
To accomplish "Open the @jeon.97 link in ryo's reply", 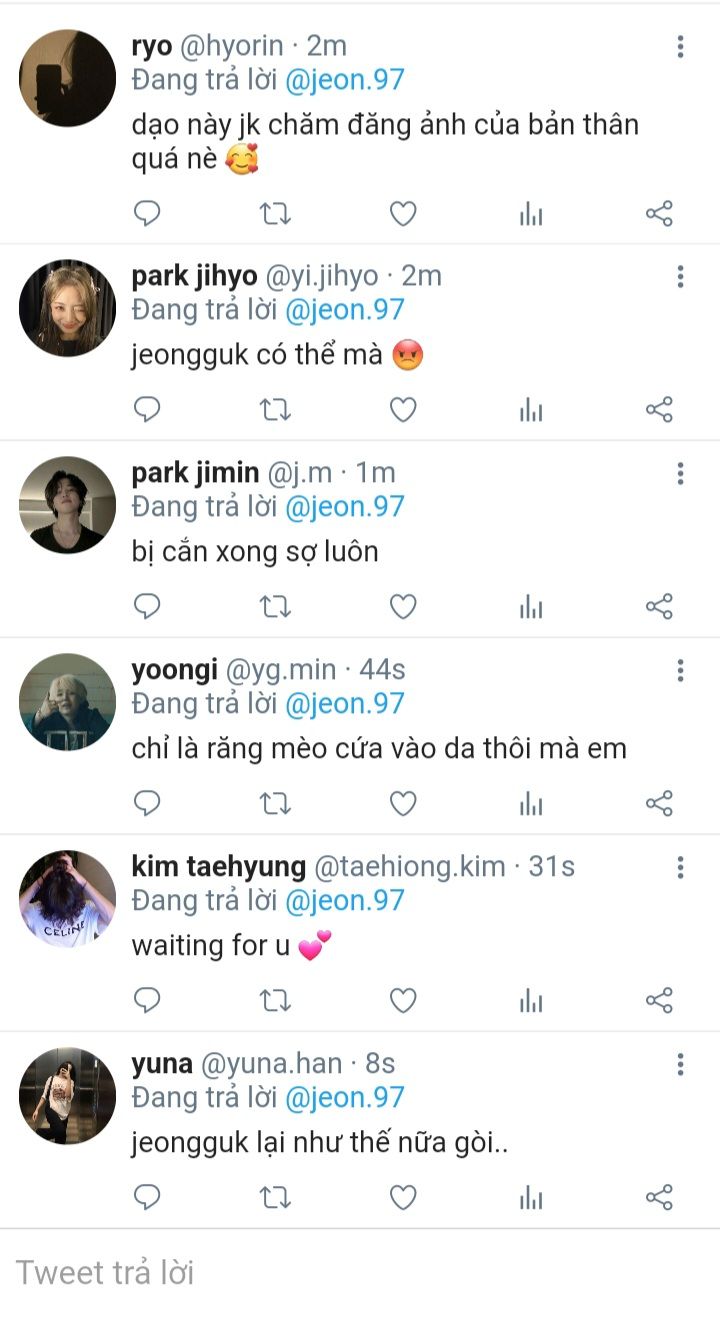I will [344, 80].
